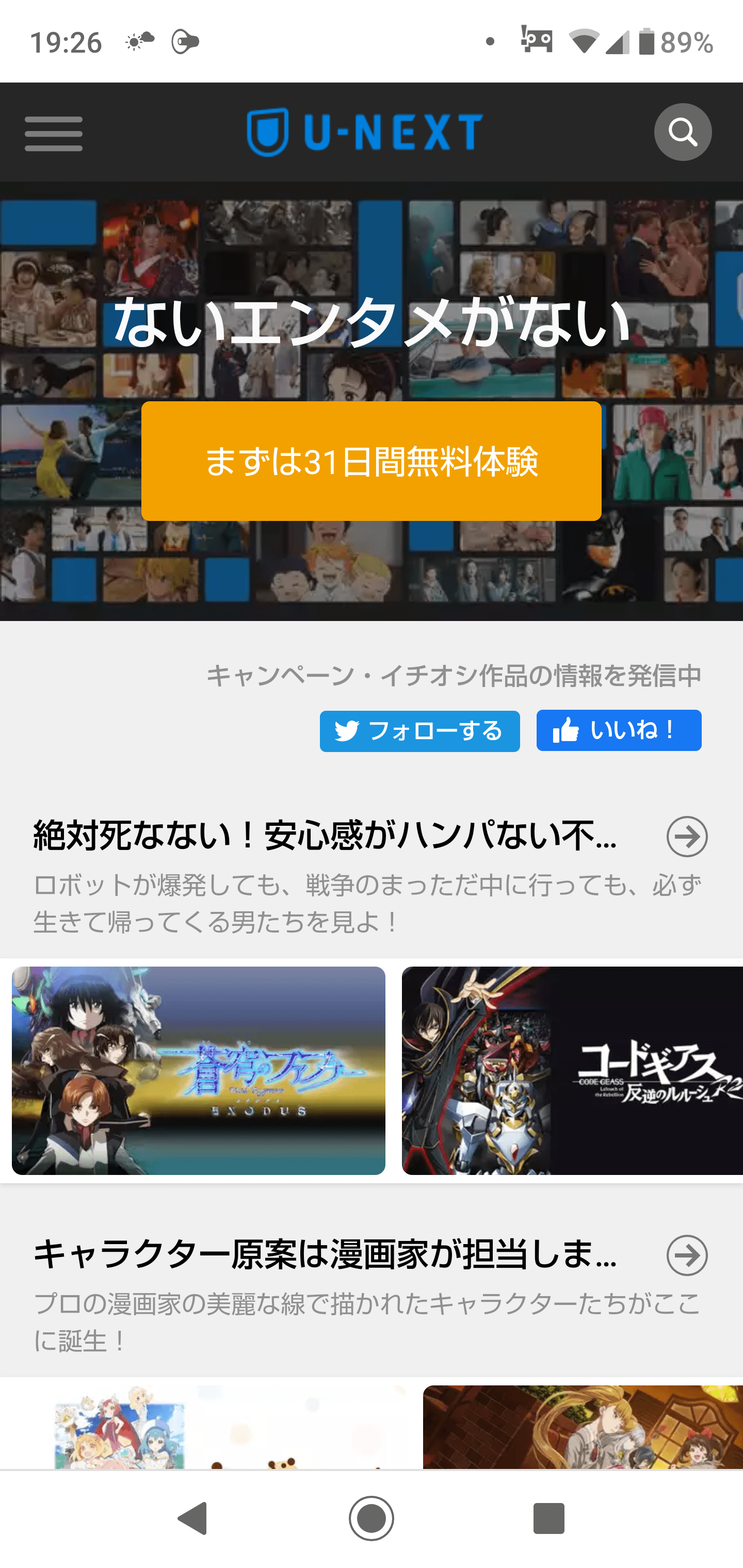Open the search icon
Image resolution: width=743 pixels, height=1568 pixels.
click(682, 132)
